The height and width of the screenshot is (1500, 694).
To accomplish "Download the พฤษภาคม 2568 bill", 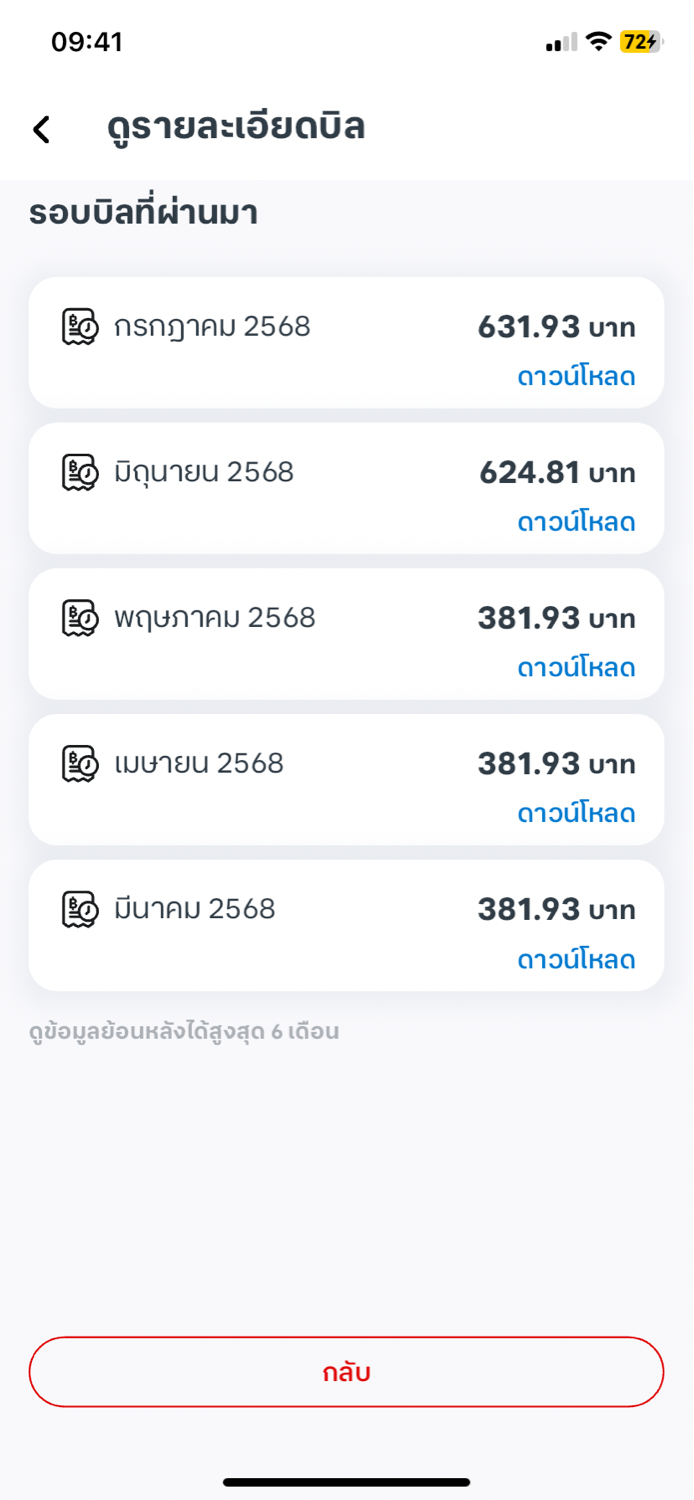I will tap(576, 668).
